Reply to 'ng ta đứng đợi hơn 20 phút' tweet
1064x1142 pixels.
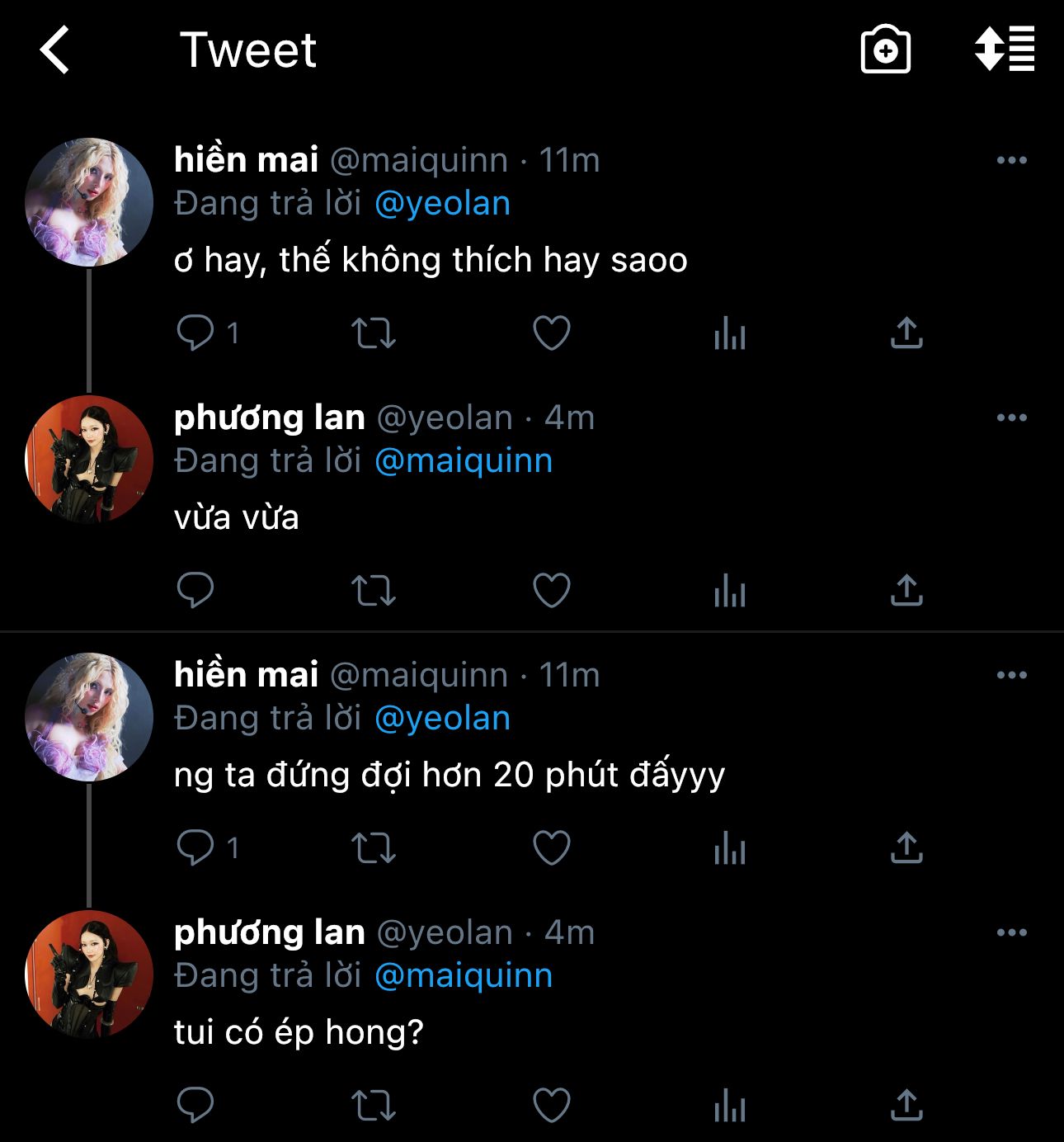[x=195, y=848]
